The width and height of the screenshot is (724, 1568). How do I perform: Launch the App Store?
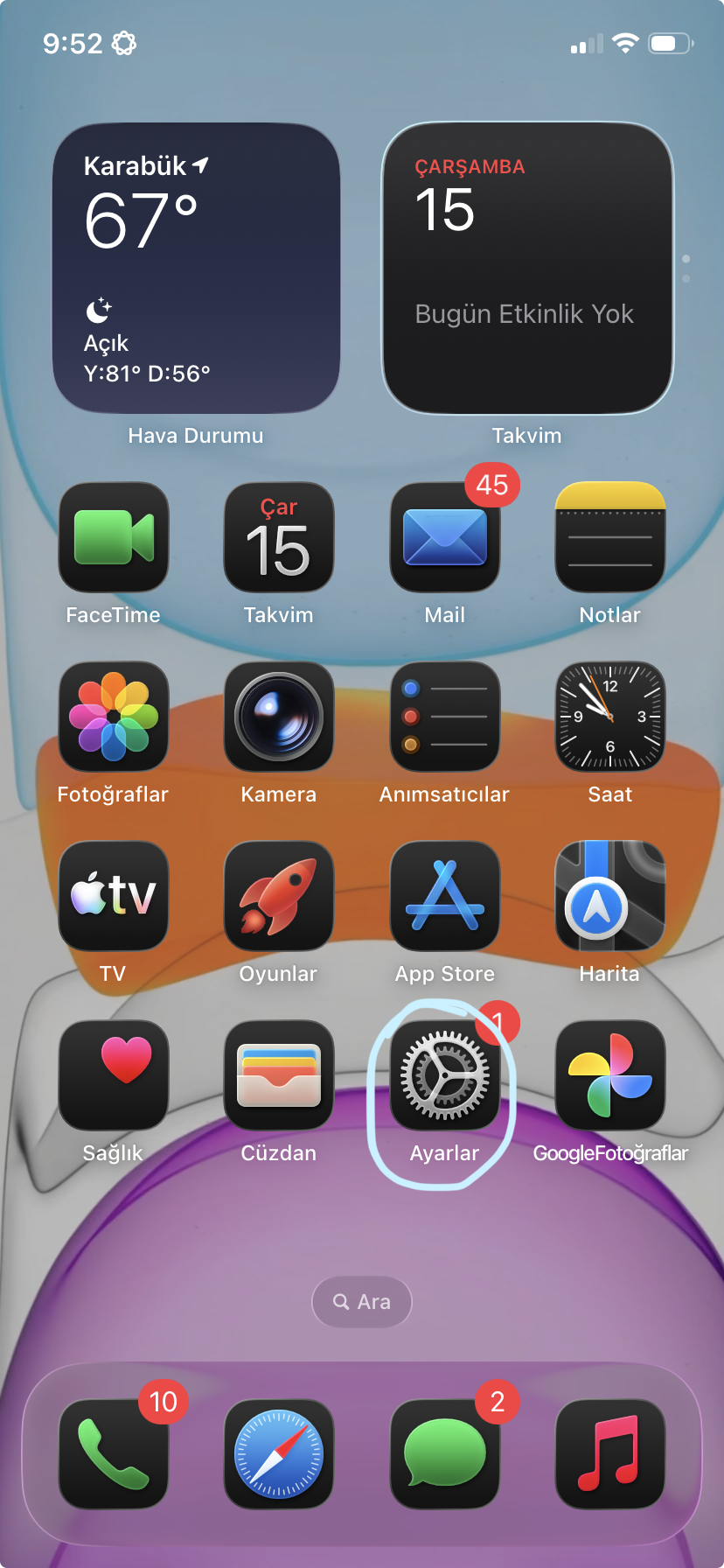[445, 896]
